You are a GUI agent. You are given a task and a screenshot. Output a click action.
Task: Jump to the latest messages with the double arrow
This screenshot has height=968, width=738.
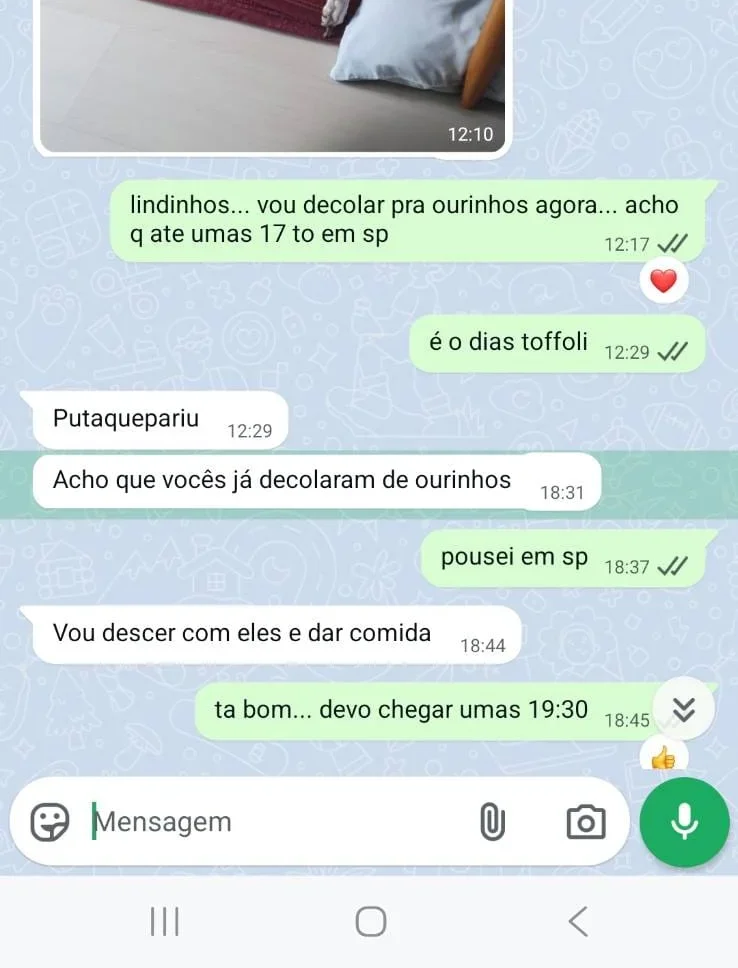pyautogui.click(x=683, y=708)
